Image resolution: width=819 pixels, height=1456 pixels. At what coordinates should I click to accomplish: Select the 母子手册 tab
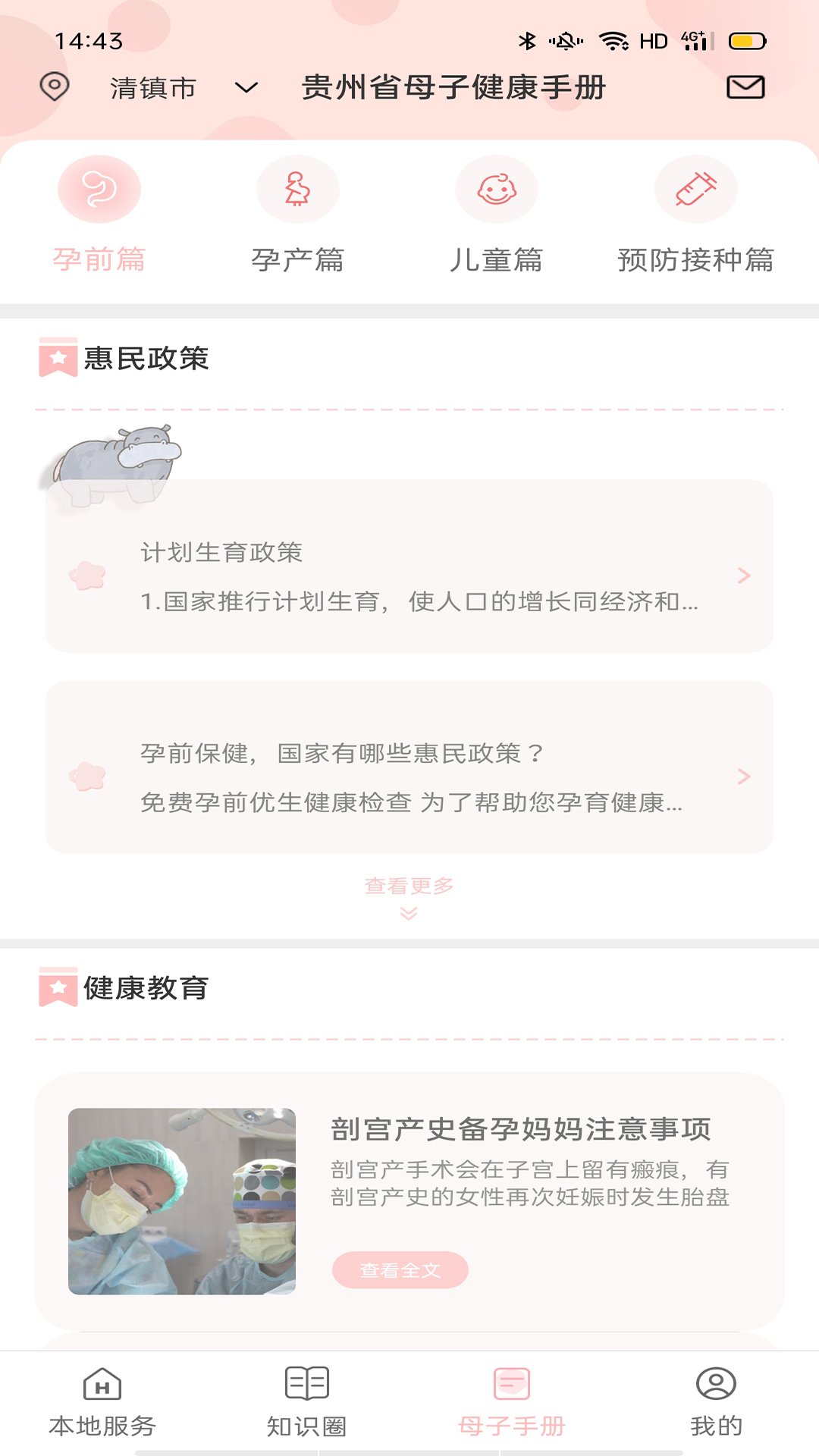coord(512,1403)
